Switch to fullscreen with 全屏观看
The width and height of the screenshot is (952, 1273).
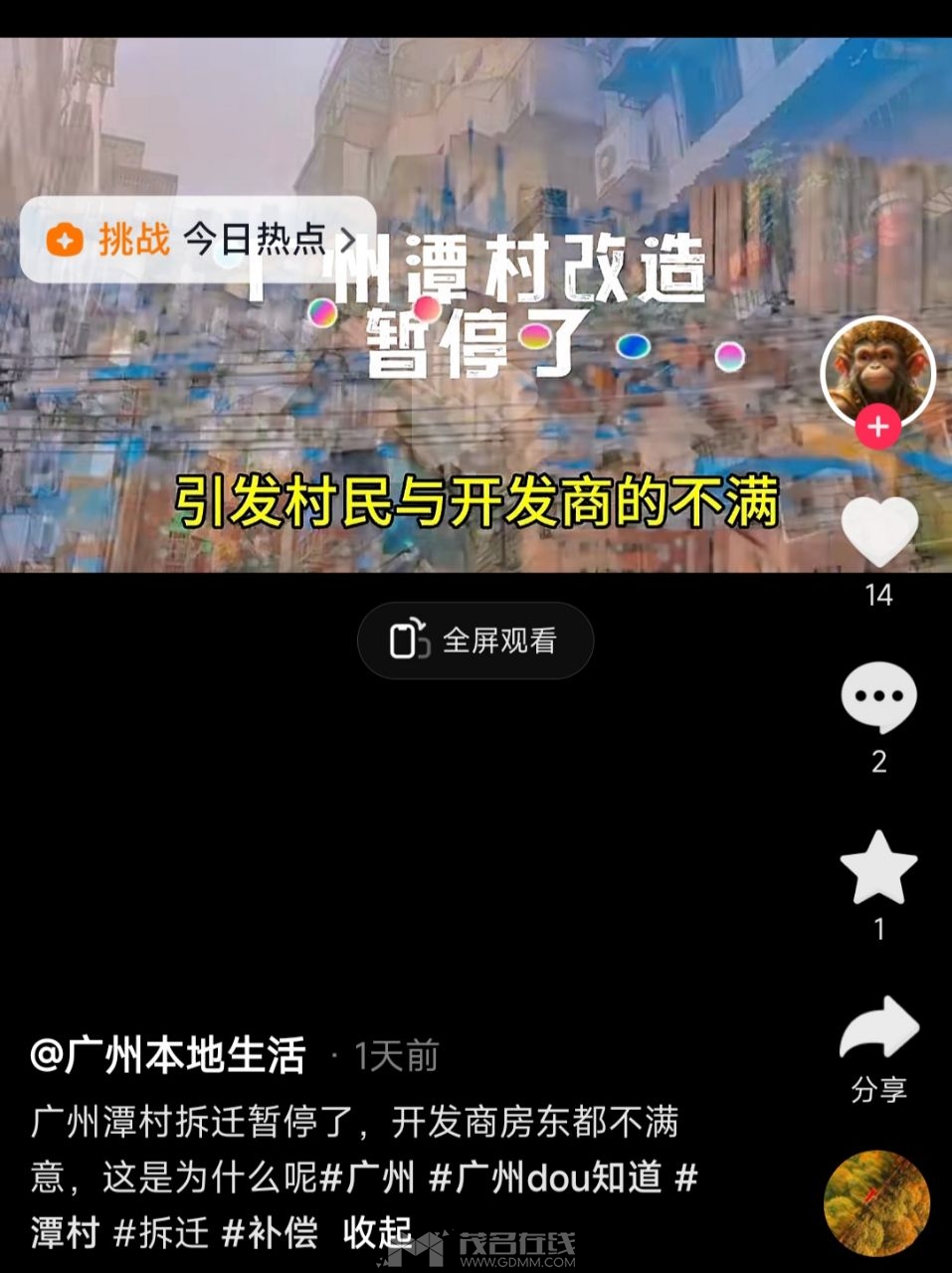click(x=476, y=640)
